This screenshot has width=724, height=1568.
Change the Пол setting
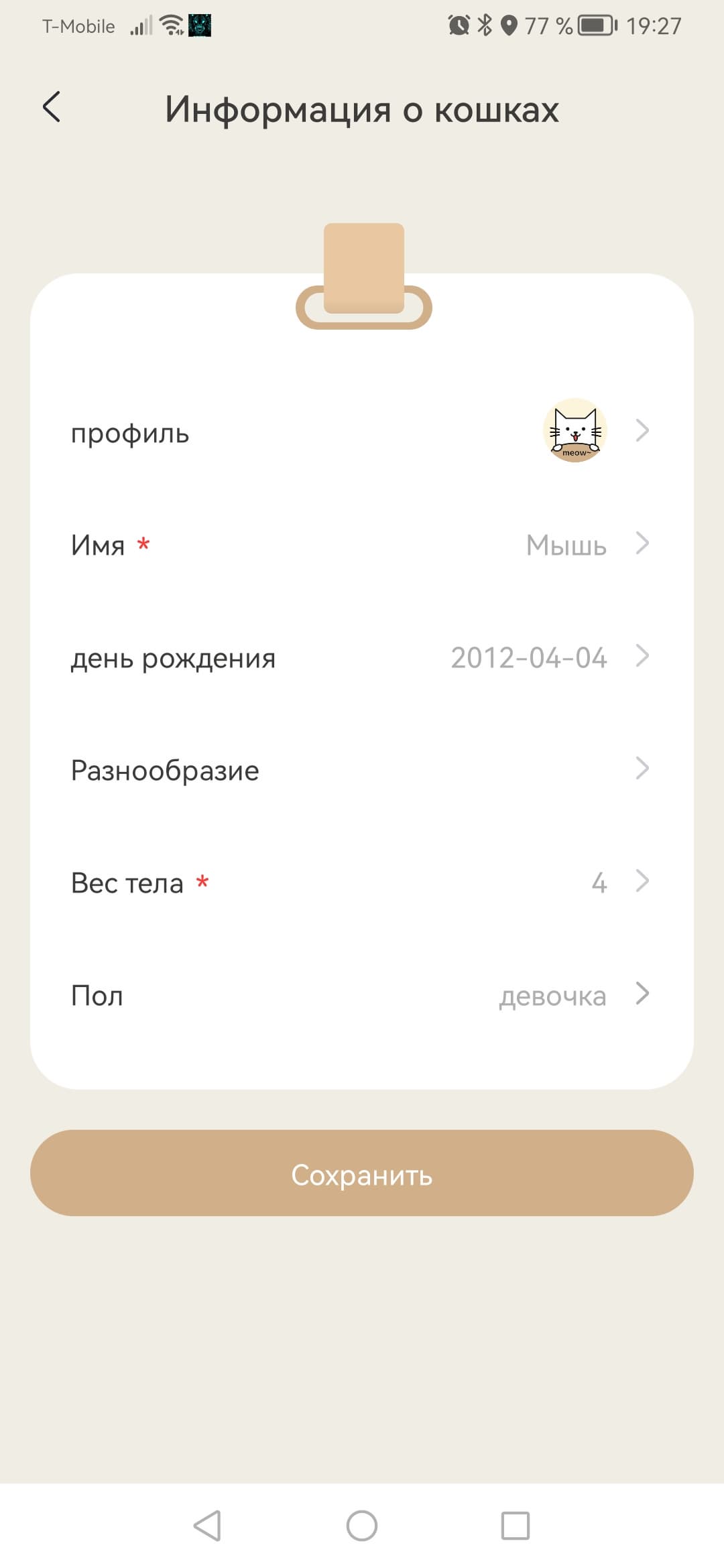[362, 995]
